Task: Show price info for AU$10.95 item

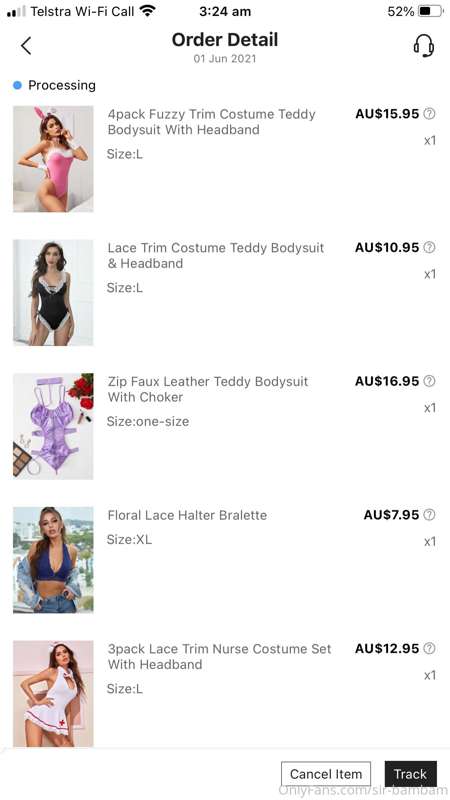Action: [x=430, y=247]
